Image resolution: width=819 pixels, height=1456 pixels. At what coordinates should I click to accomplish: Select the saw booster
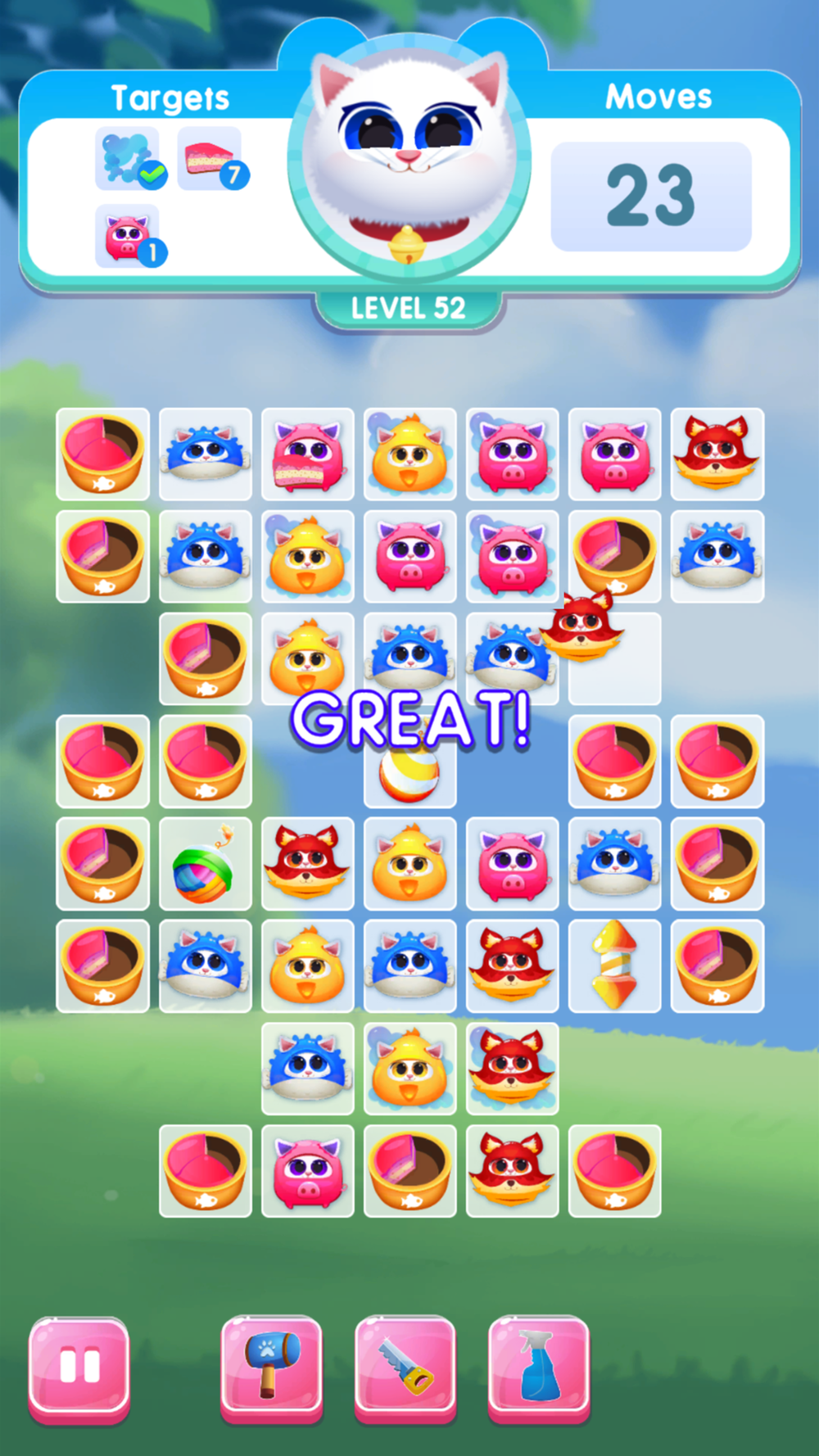click(405, 1366)
